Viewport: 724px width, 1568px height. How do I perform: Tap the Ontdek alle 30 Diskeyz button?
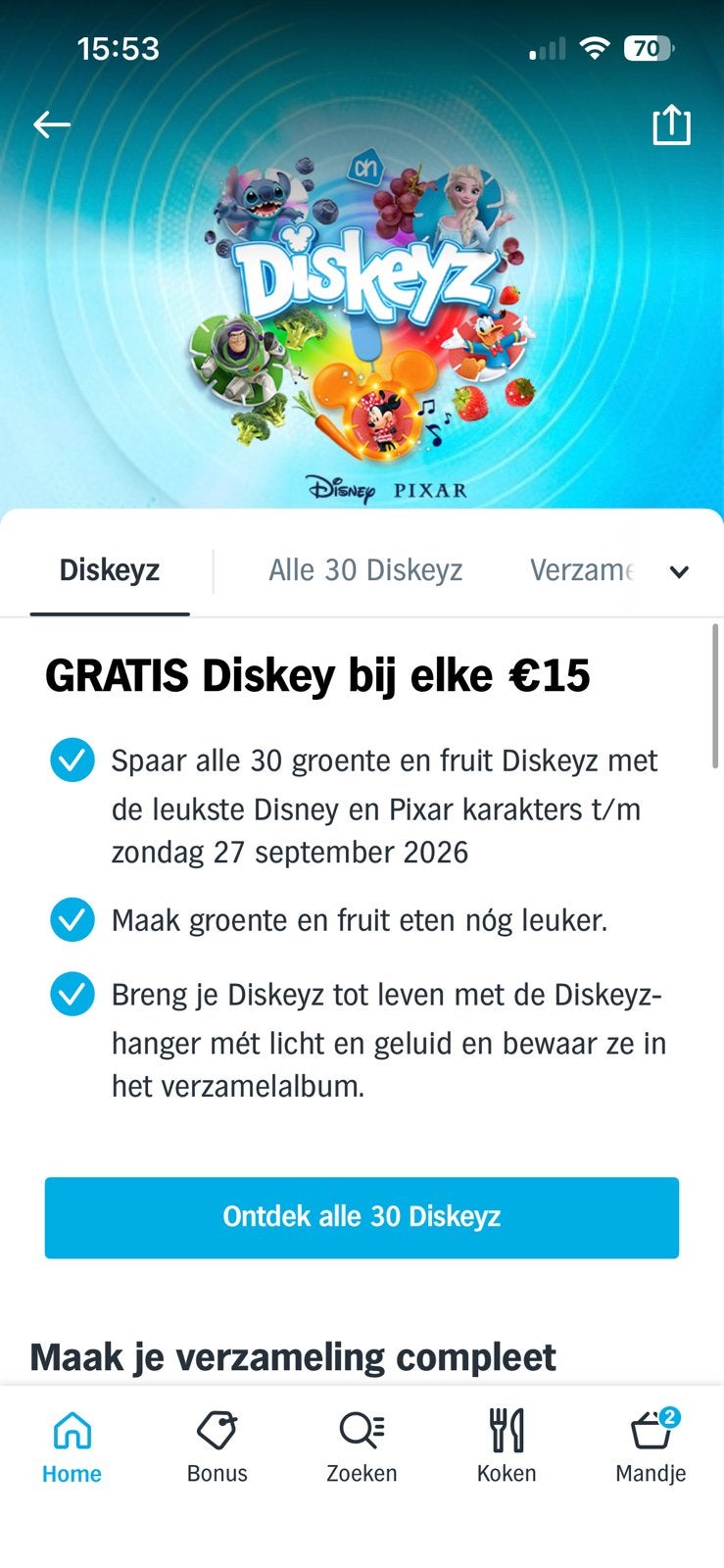[362, 1217]
